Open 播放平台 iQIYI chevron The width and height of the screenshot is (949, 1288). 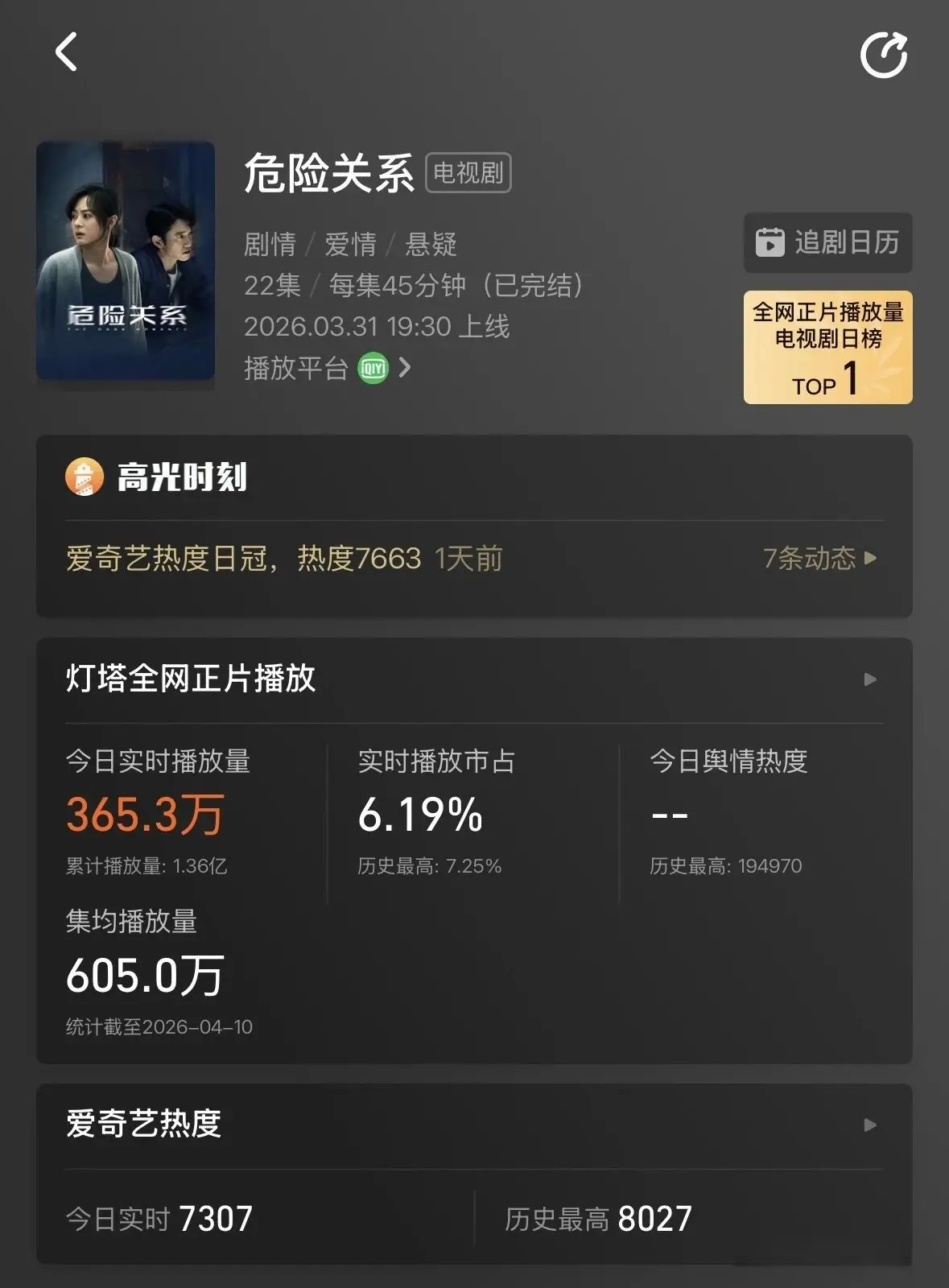[405, 369]
